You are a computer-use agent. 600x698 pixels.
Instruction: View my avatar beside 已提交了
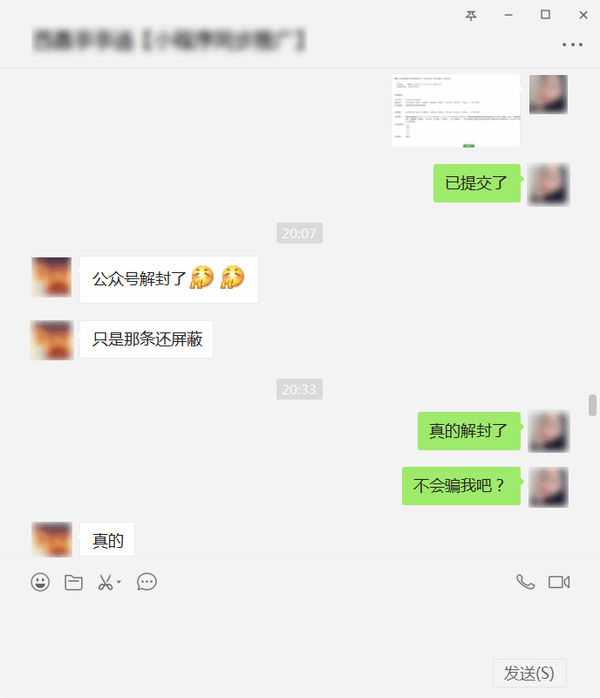click(x=548, y=184)
